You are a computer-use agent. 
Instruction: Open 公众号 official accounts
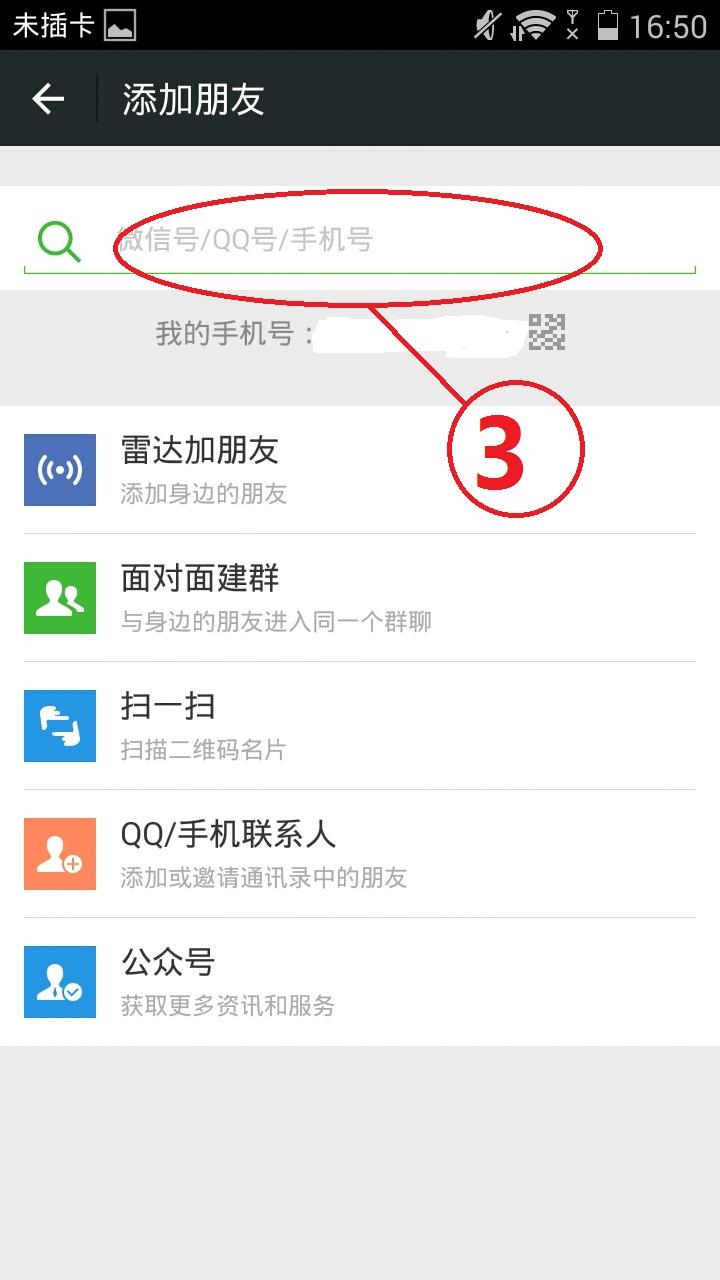point(360,981)
